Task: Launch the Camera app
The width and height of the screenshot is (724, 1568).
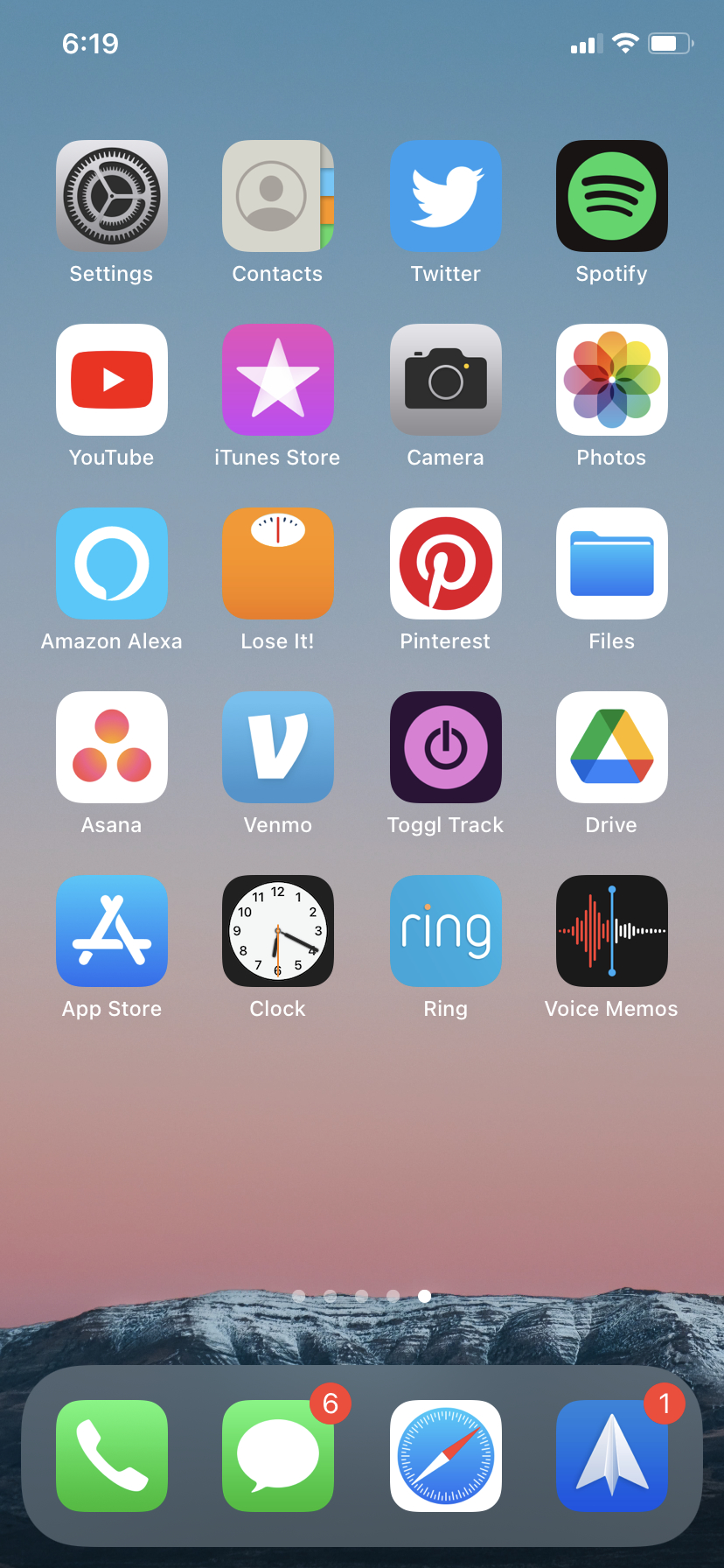Action: coord(446,380)
